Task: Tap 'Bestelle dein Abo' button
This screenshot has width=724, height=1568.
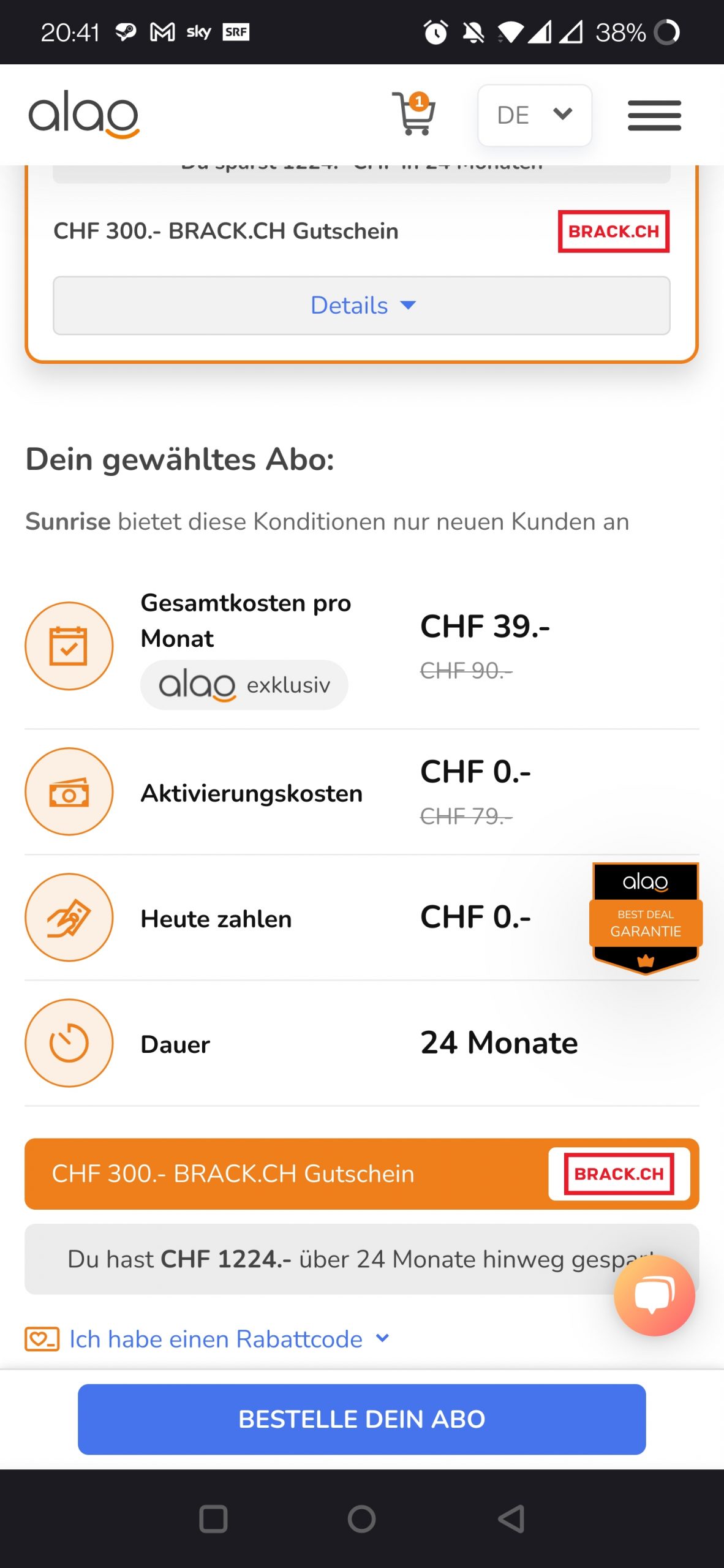Action: click(361, 1419)
